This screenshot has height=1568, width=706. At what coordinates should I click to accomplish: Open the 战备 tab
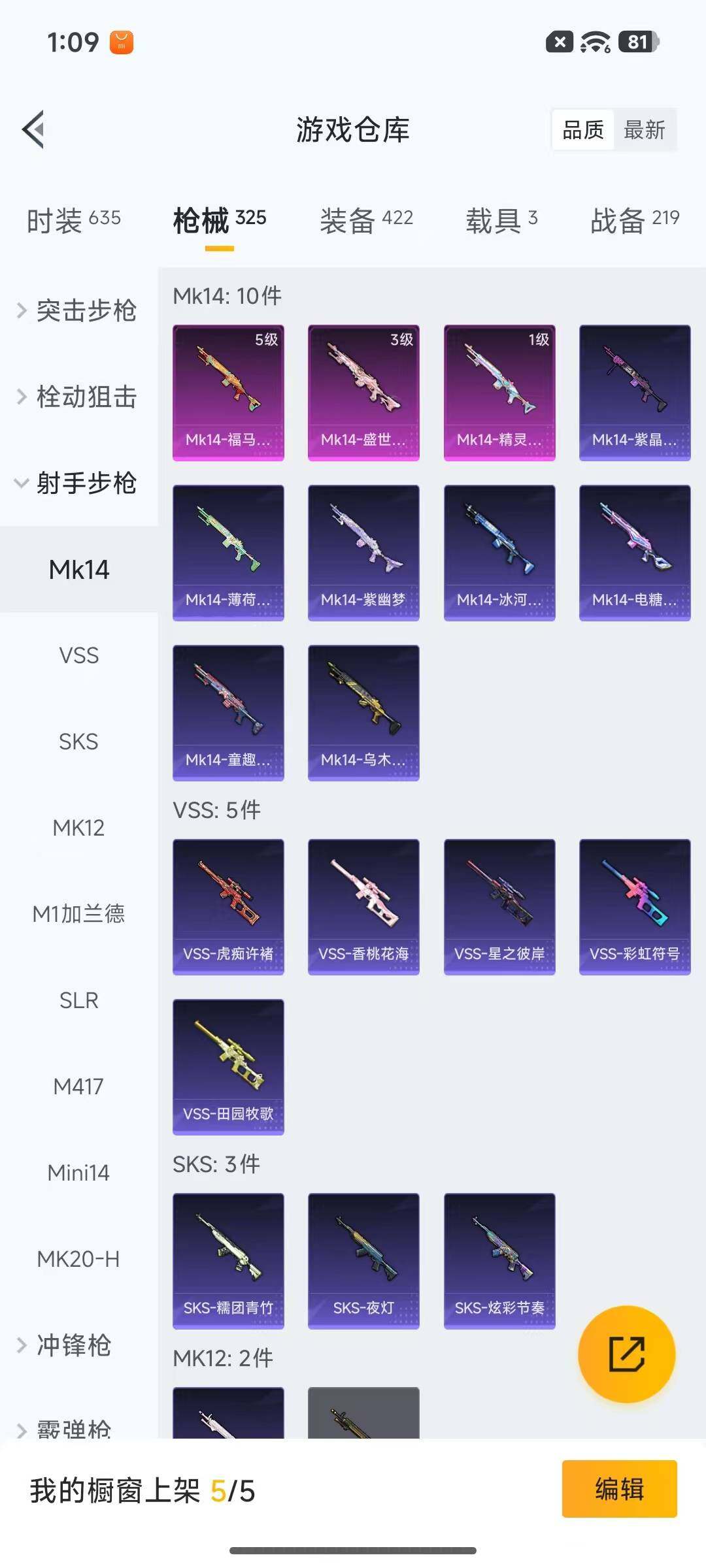(634, 220)
